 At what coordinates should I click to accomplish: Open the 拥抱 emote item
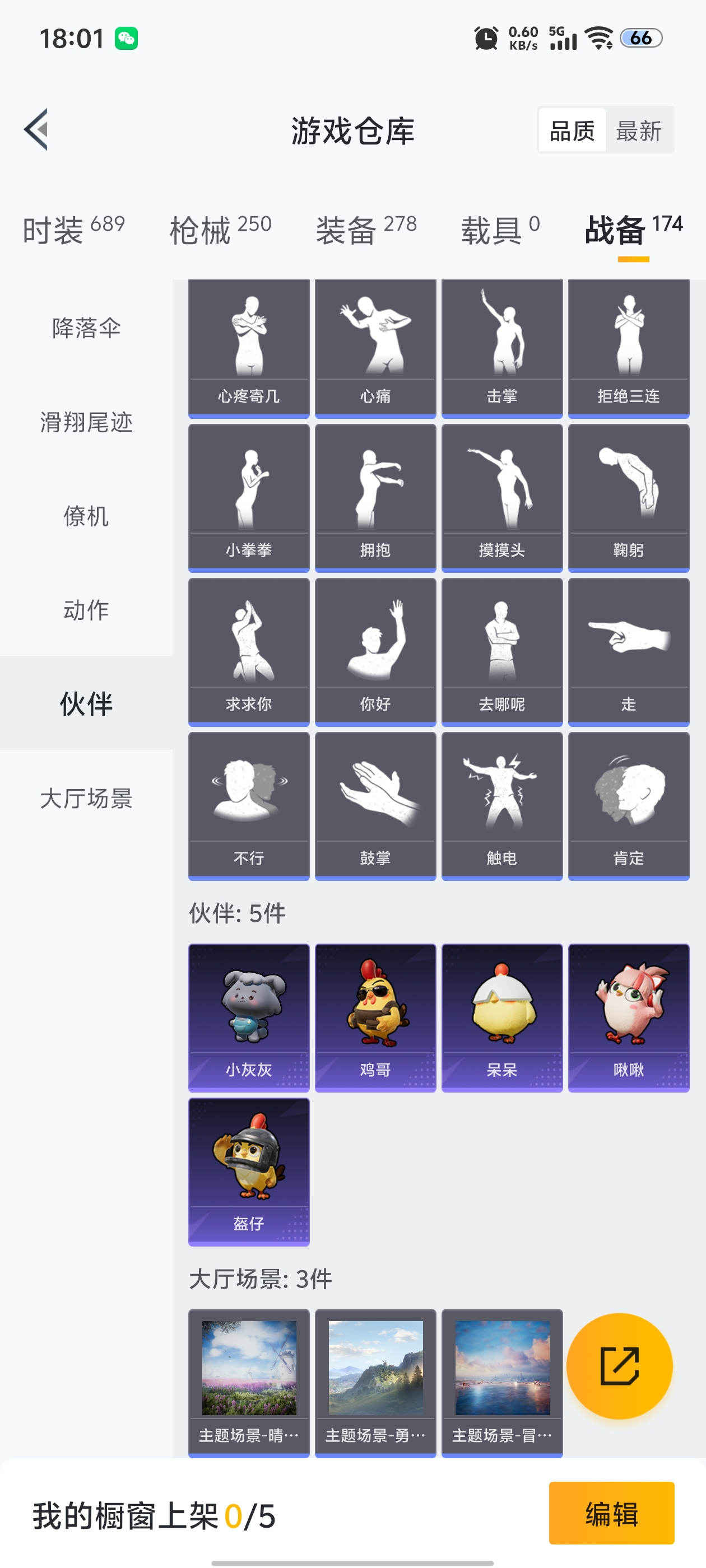click(x=375, y=496)
